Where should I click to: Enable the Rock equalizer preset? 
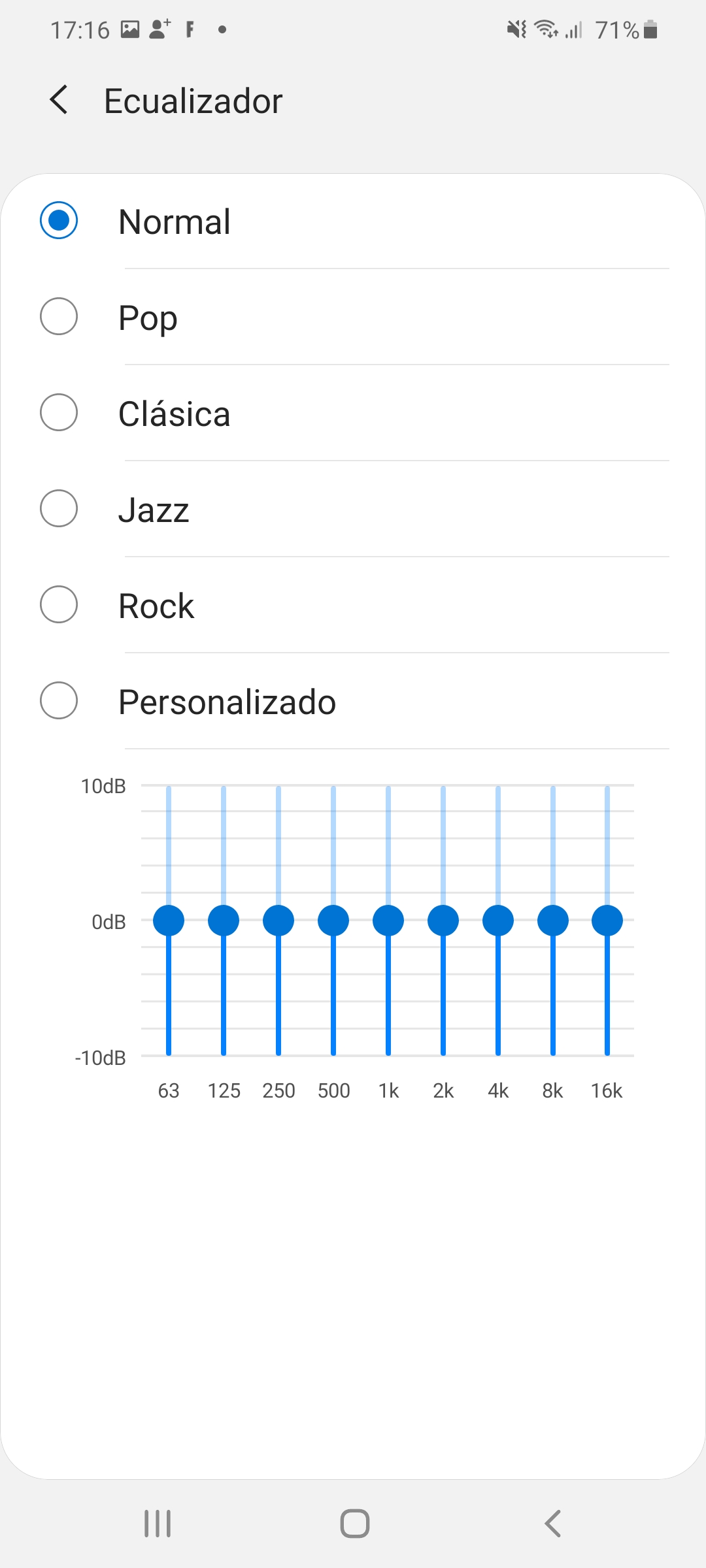coord(353,605)
